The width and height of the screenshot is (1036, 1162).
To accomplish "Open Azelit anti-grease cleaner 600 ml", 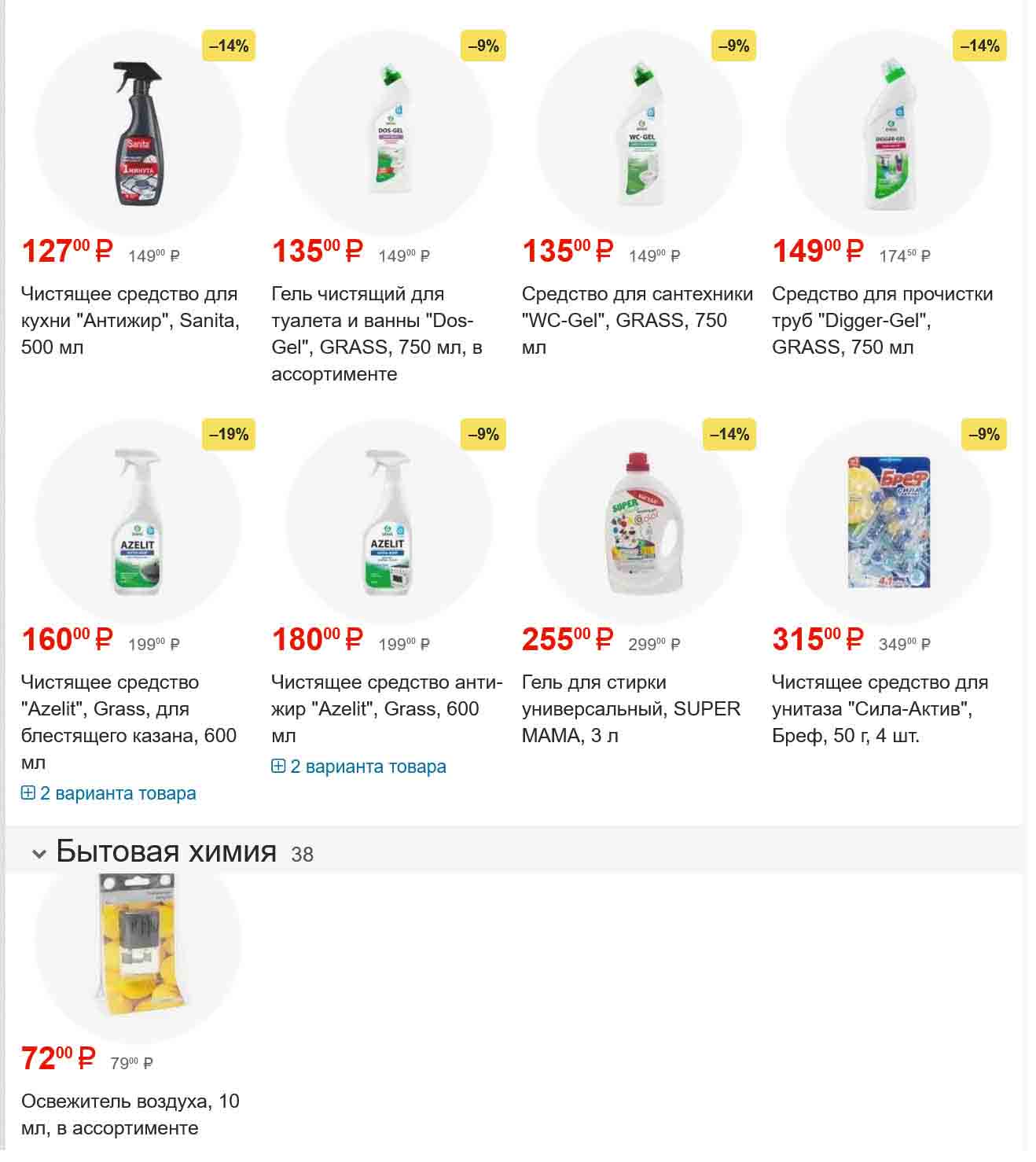I will 386,708.
